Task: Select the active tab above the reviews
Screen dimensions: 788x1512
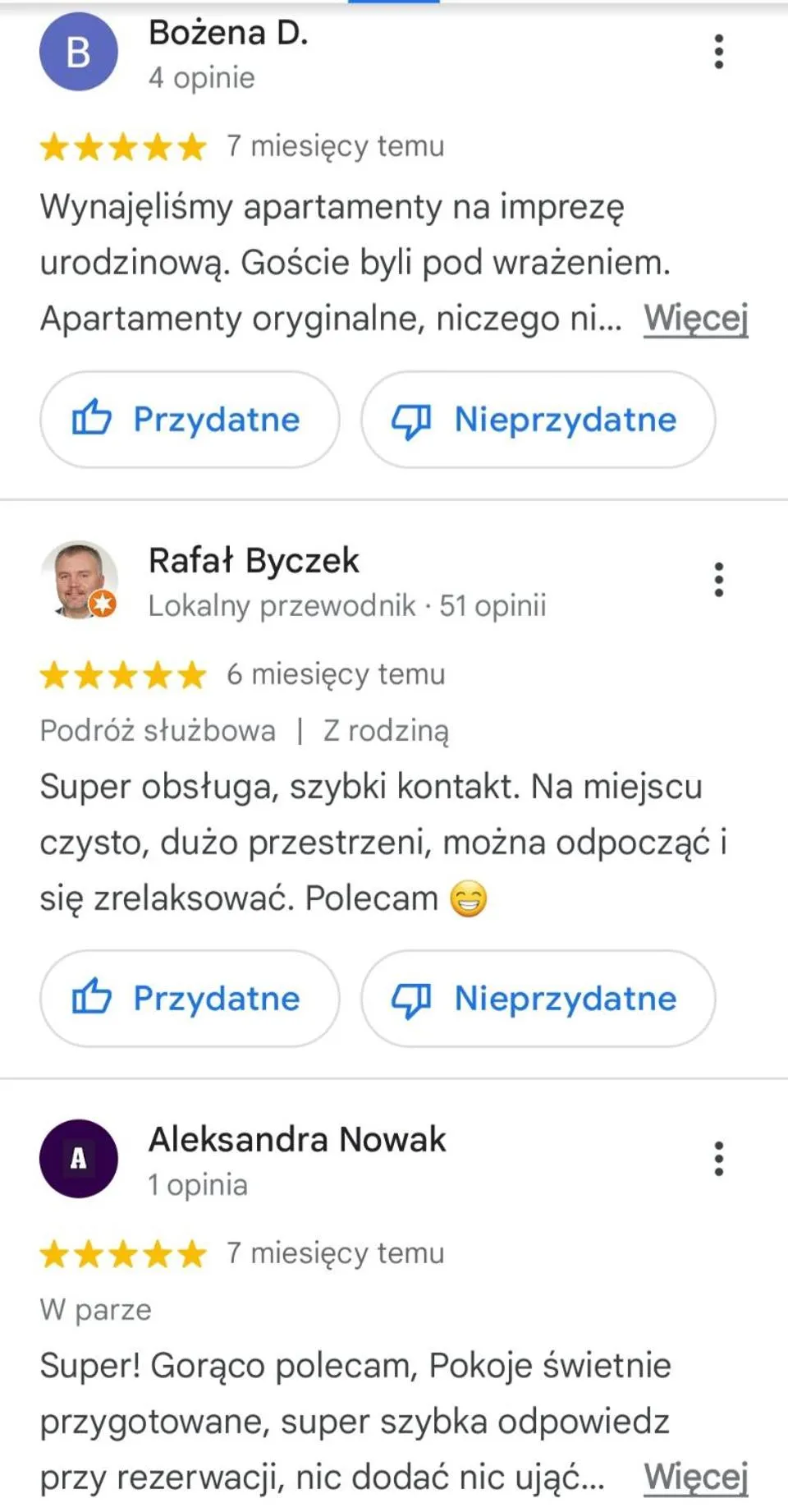Action: [394, 3]
